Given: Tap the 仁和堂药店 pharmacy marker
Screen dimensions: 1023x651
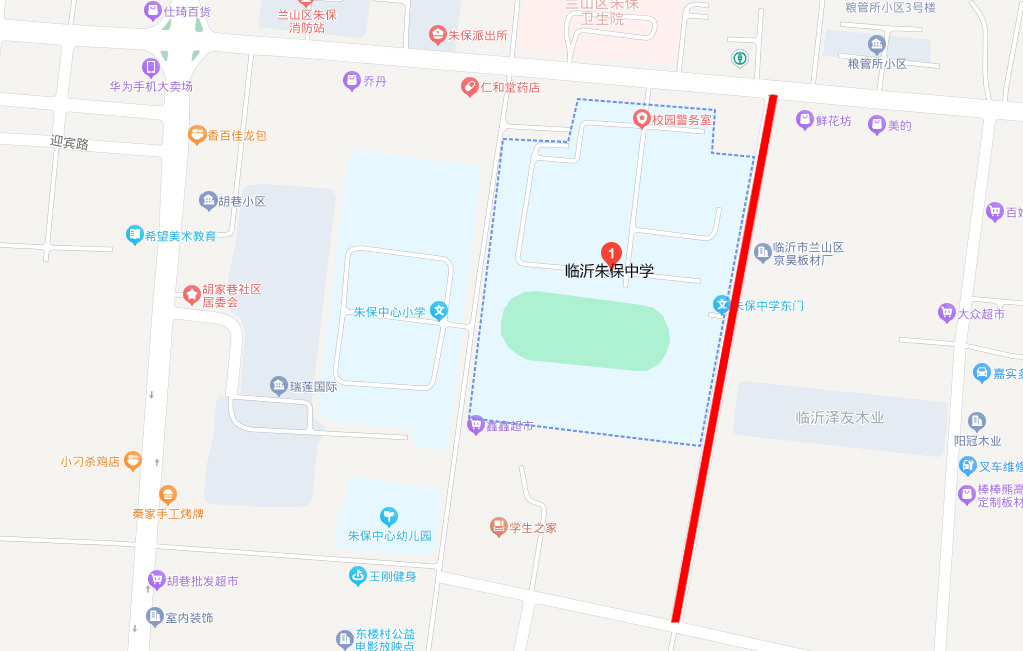Looking at the screenshot, I should pos(469,87).
